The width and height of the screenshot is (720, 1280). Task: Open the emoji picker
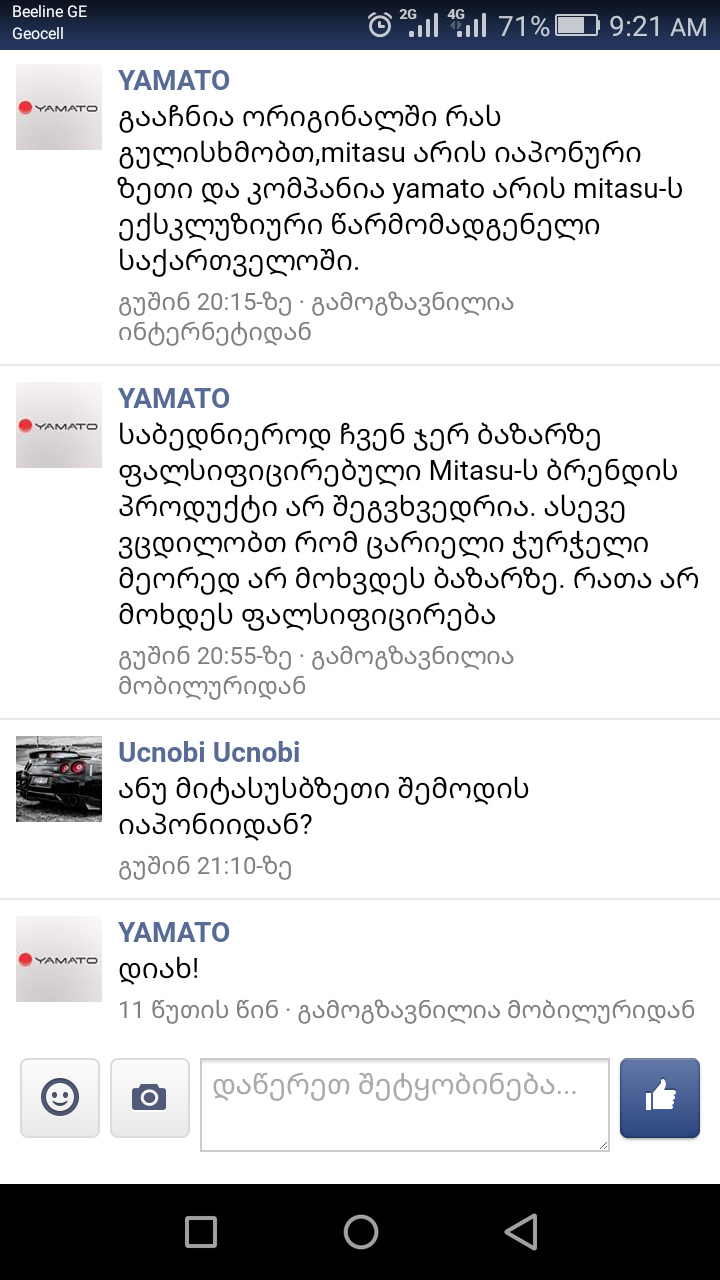[x=60, y=1098]
